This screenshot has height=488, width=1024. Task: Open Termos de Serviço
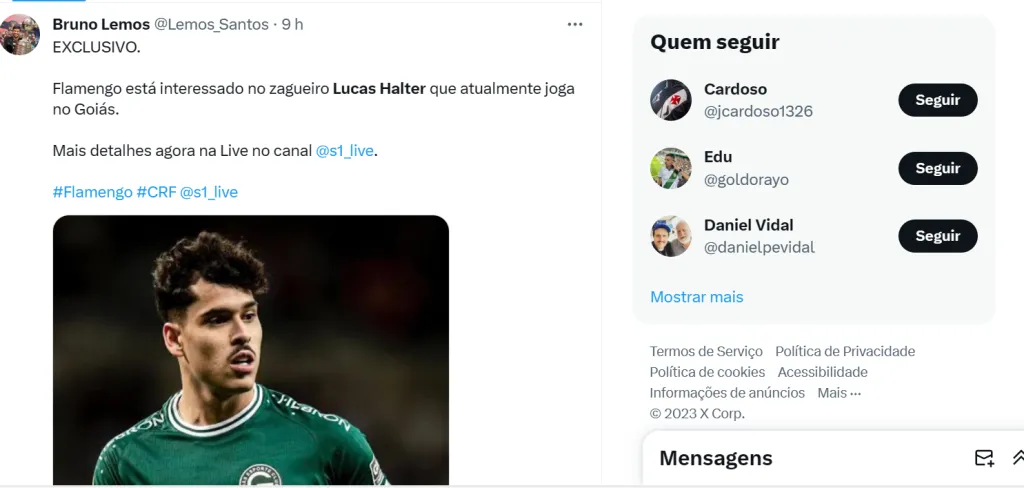coord(706,351)
